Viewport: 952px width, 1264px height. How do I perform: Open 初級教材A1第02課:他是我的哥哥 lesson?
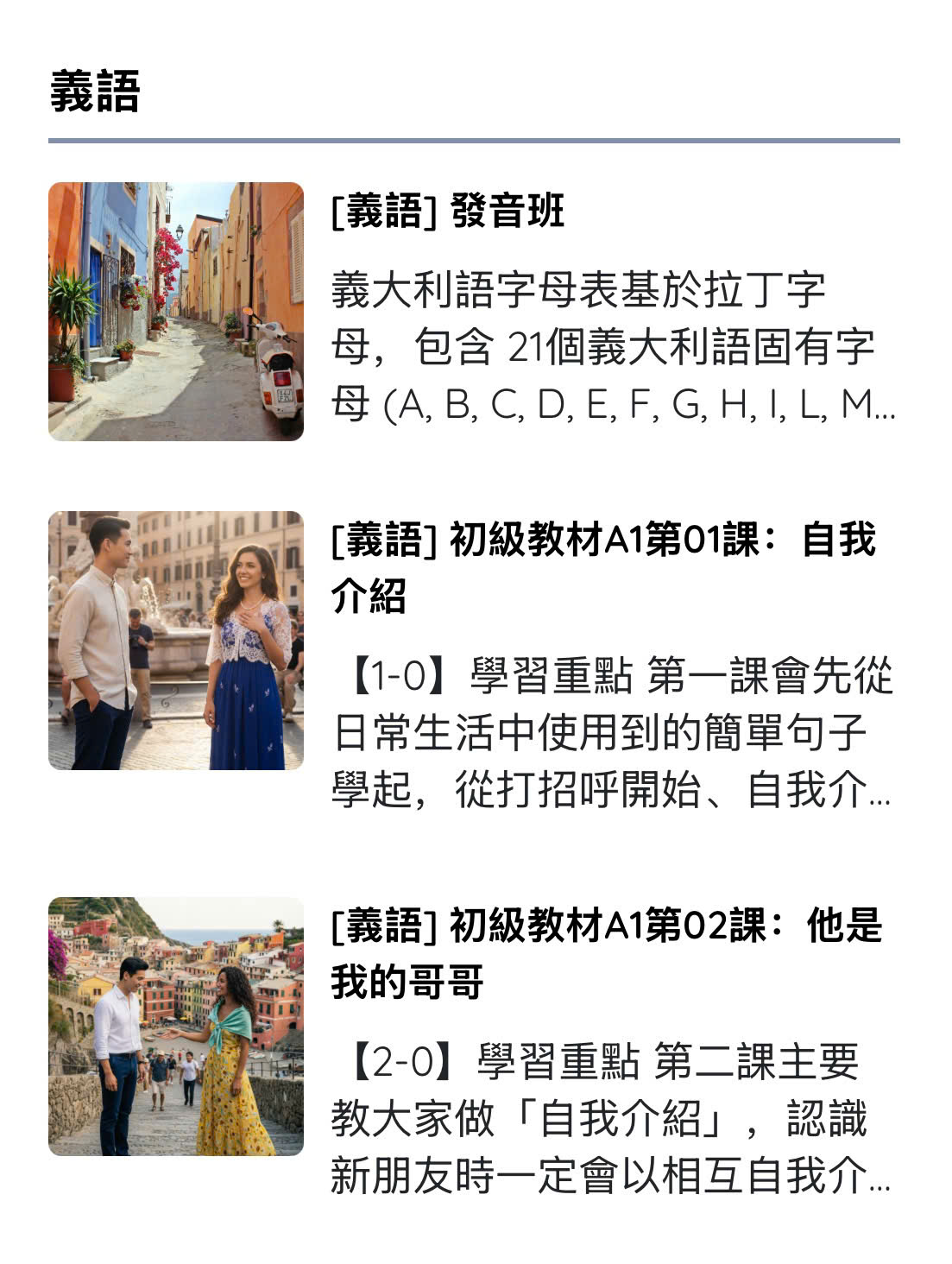coord(606,953)
